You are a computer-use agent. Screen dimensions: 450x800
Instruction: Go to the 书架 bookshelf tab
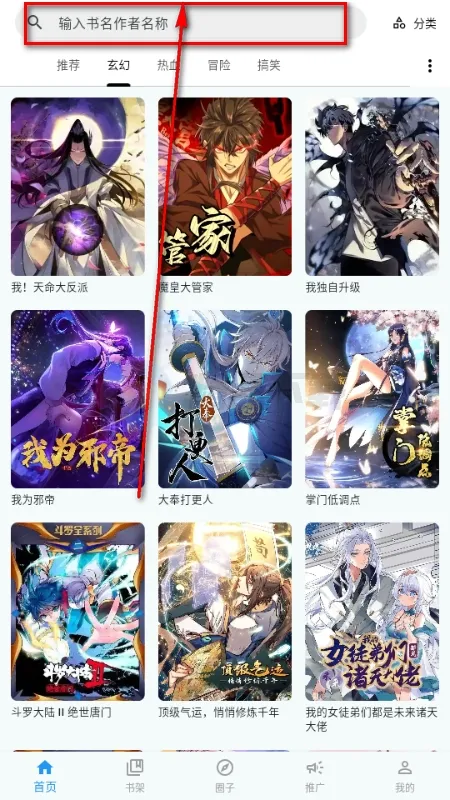pyautogui.click(x=135, y=776)
